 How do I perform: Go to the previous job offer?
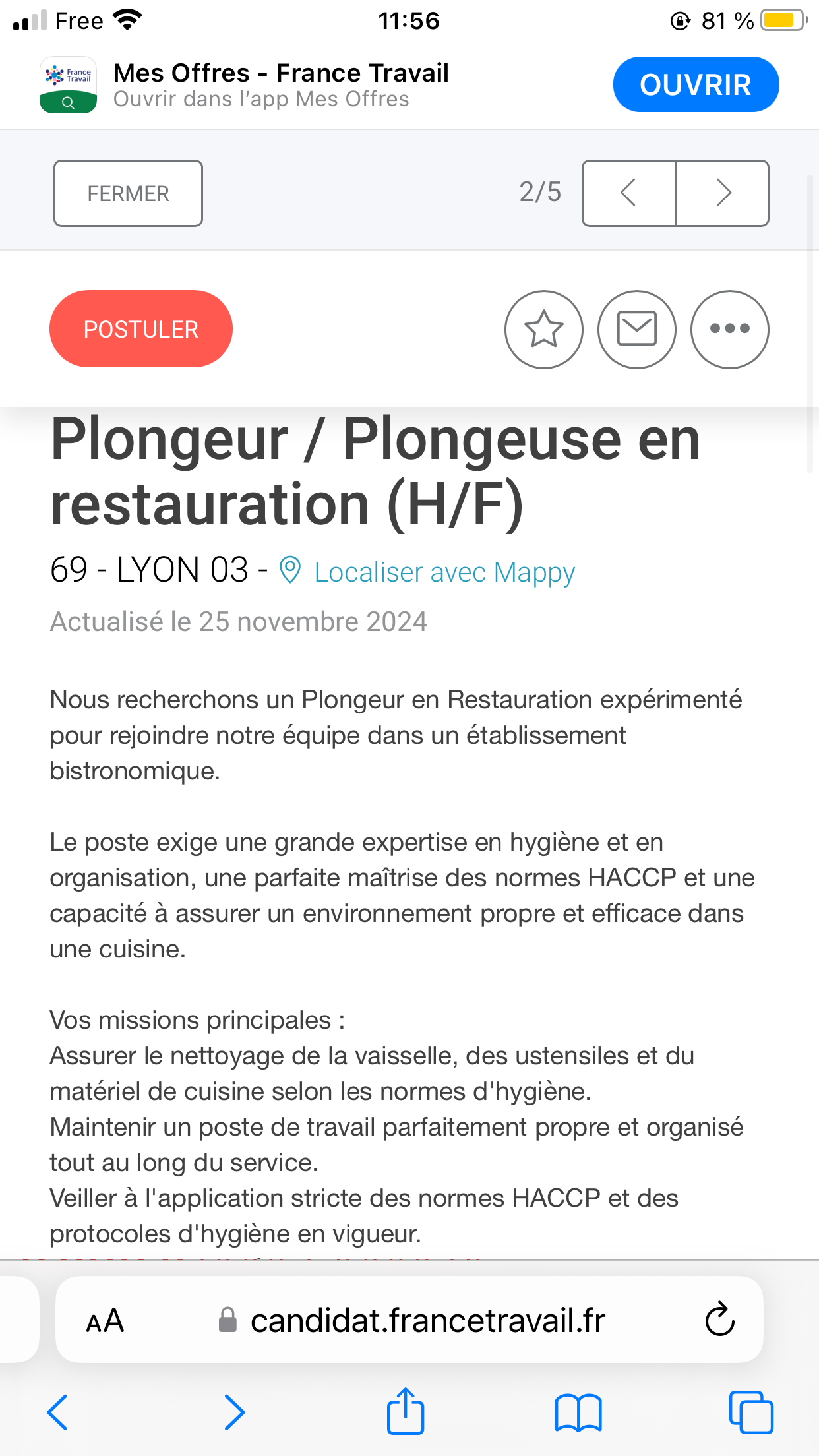628,193
